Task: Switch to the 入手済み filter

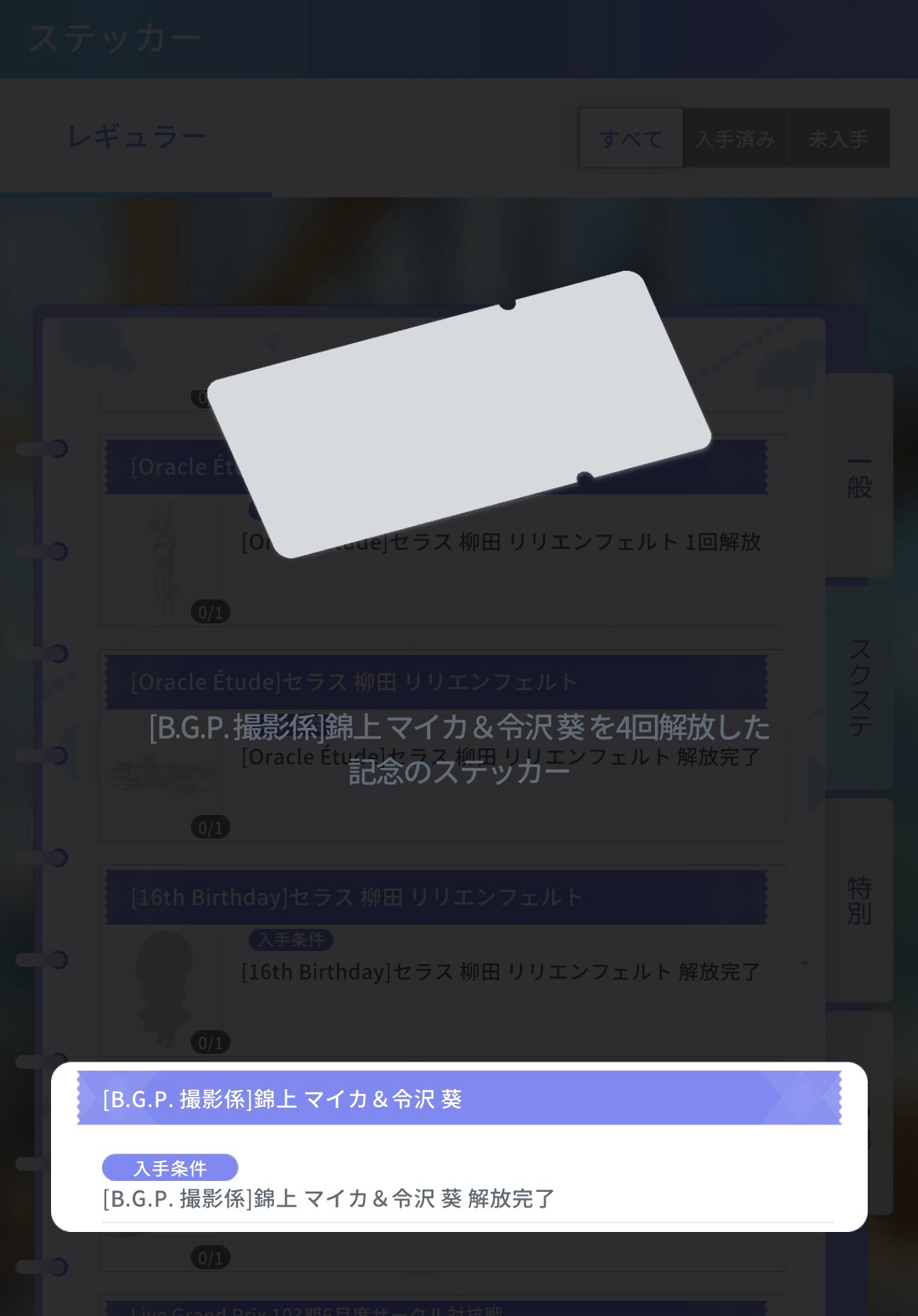Action: click(x=735, y=138)
